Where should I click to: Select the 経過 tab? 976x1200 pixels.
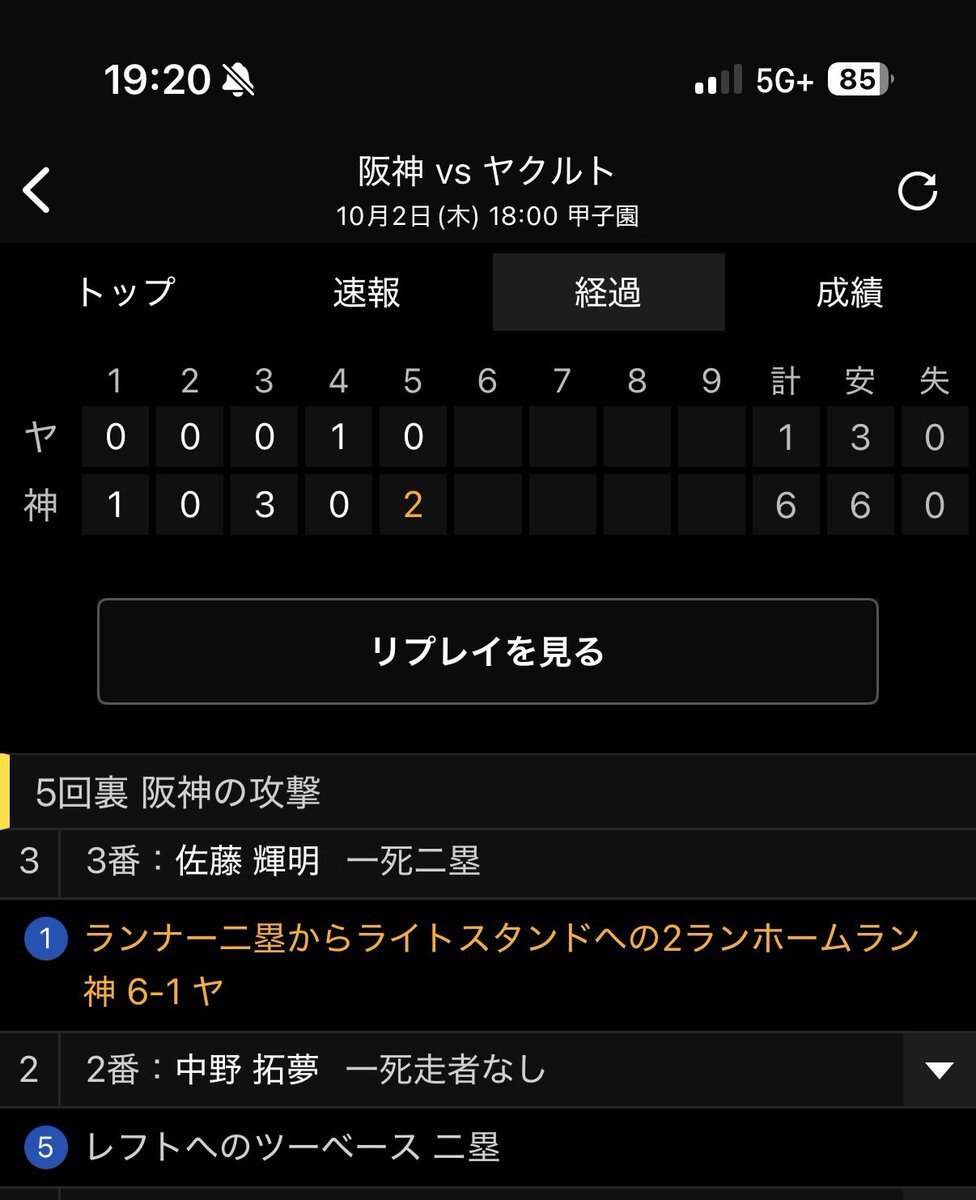(608, 293)
